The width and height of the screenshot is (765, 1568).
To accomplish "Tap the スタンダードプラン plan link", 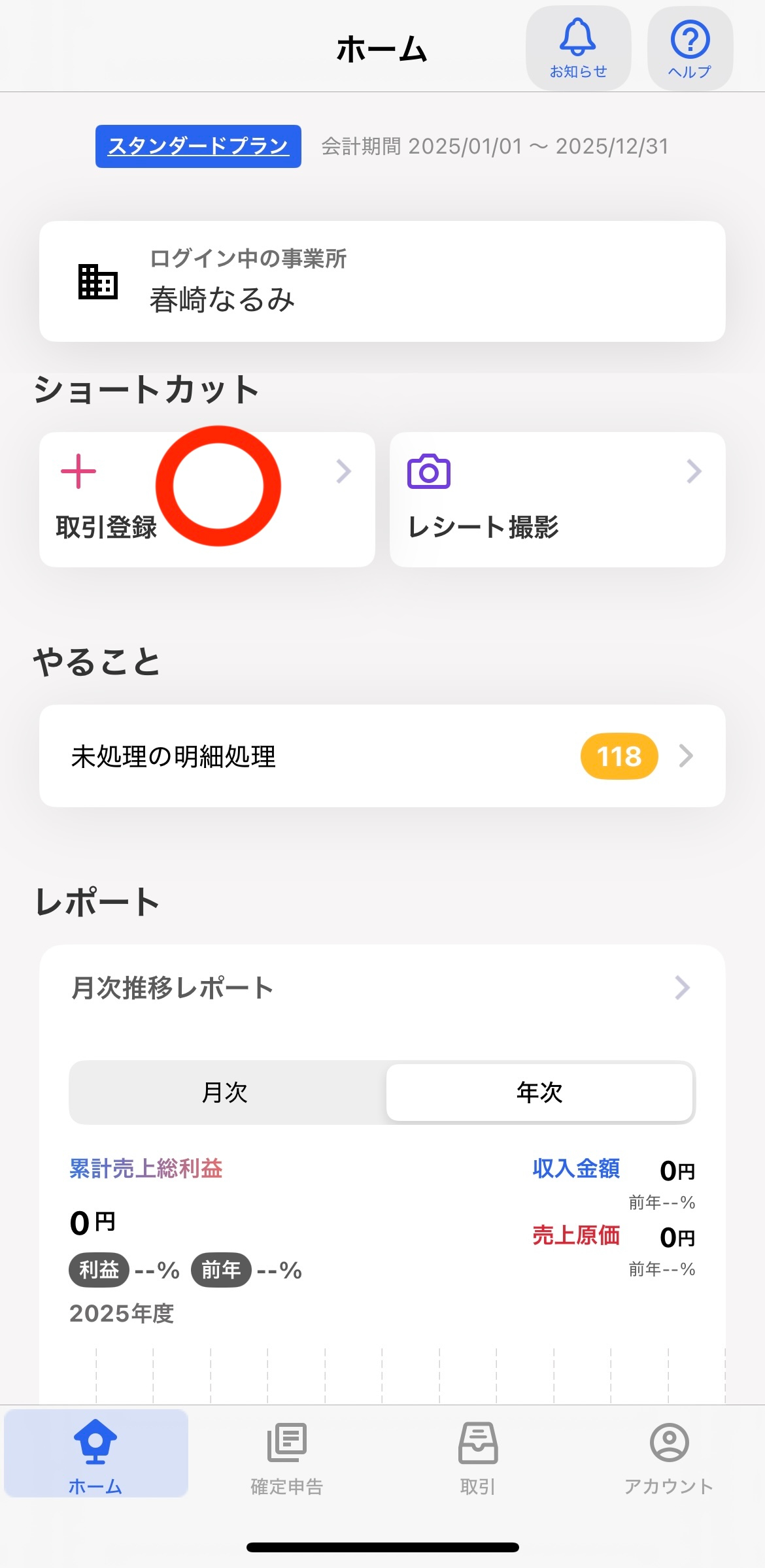I will 198,146.
